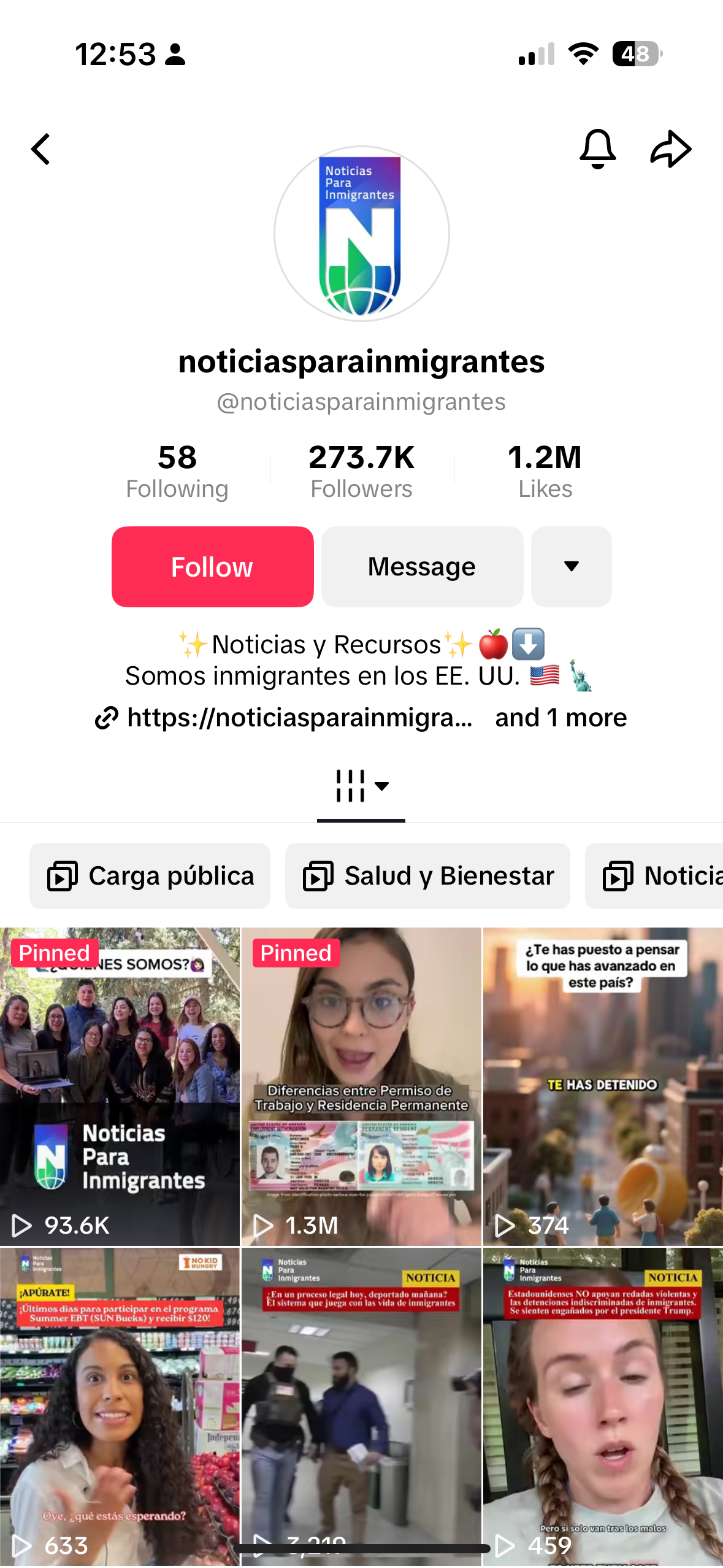Open the video with 374 views
Image resolution: width=723 pixels, height=1568 pixels.
click(x=603, y=1086)
